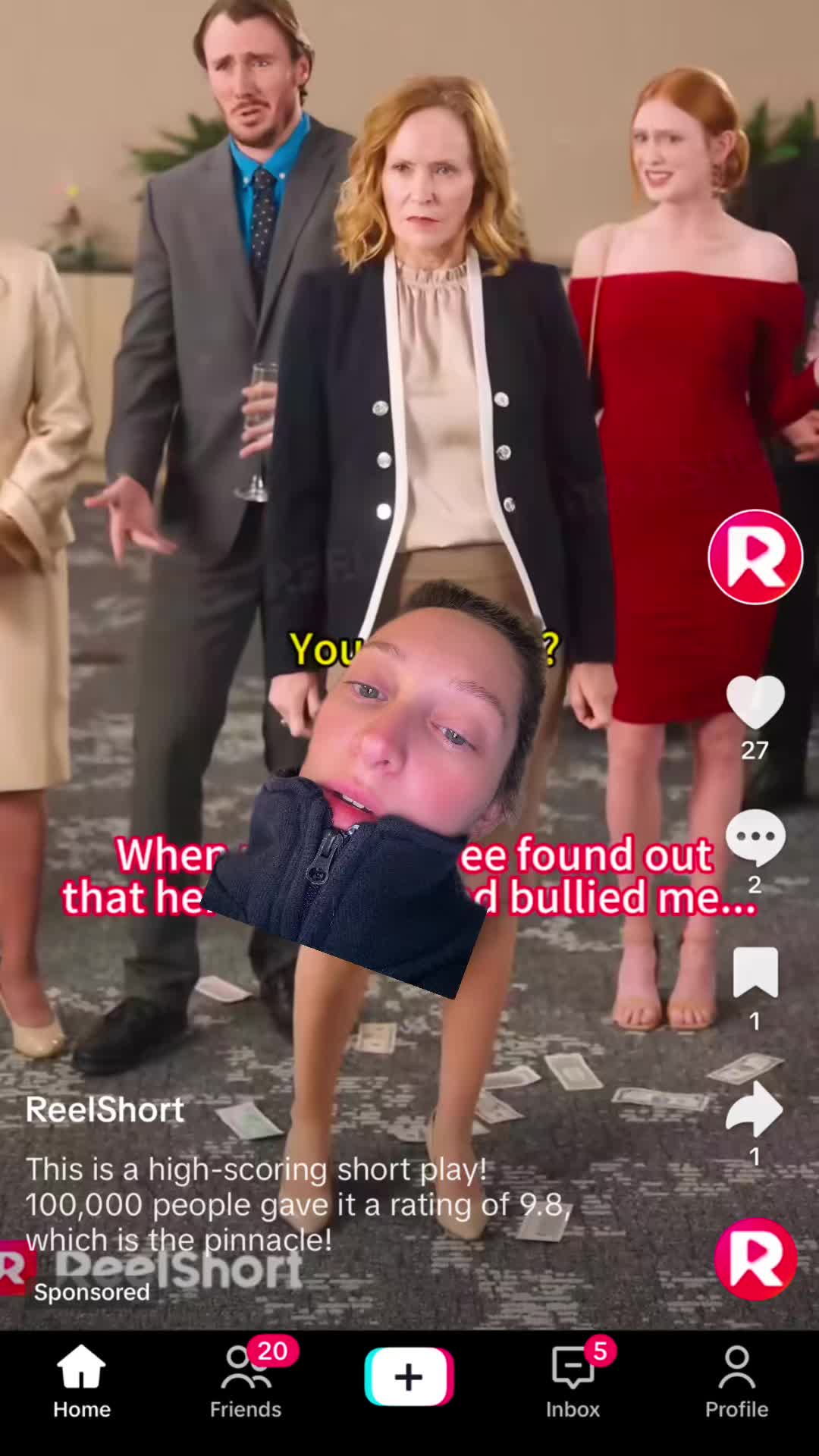Open ReelShort's profile avatar
The width and height of the screenshot is (819, 1456).
755,557
